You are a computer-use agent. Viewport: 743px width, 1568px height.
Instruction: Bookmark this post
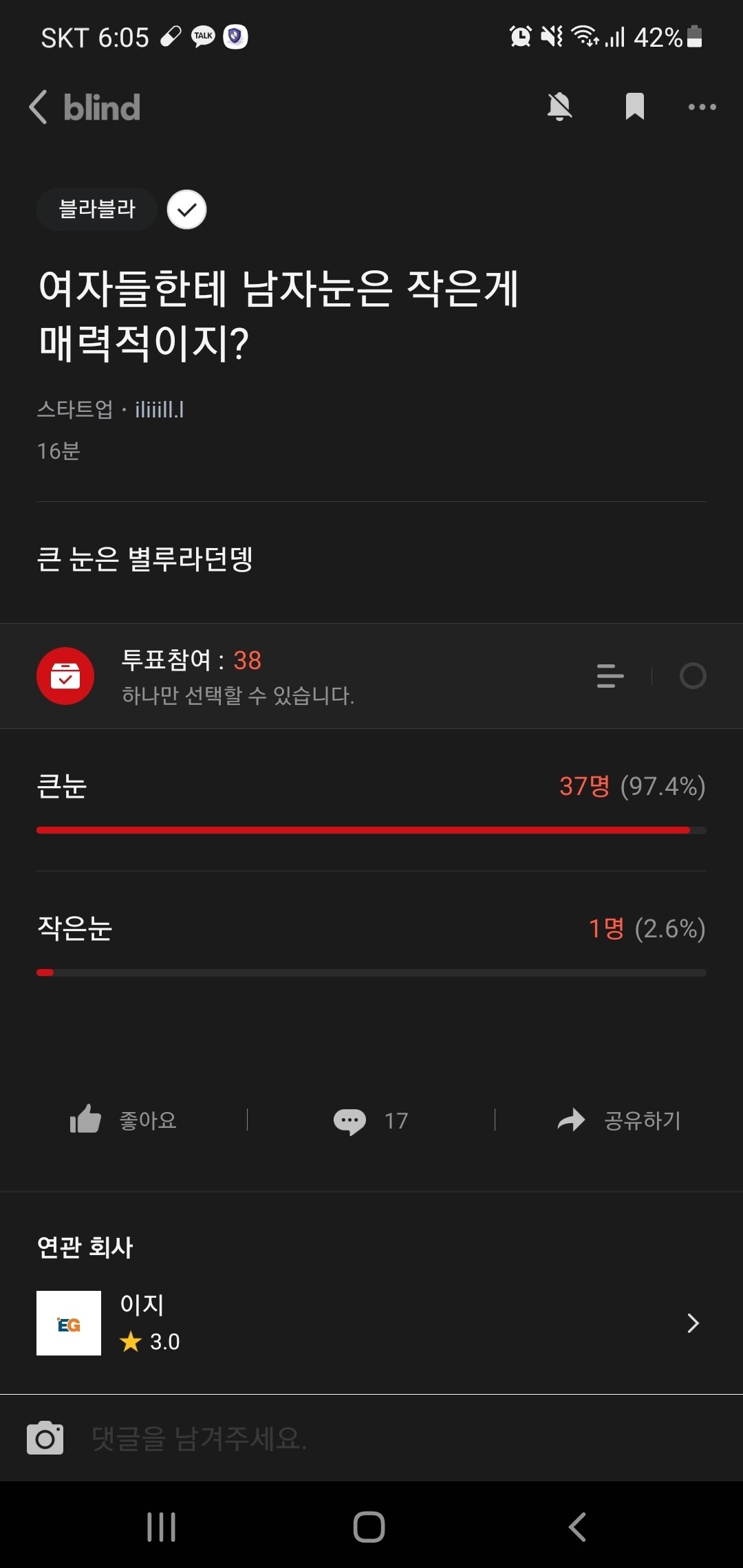[634, 107]
